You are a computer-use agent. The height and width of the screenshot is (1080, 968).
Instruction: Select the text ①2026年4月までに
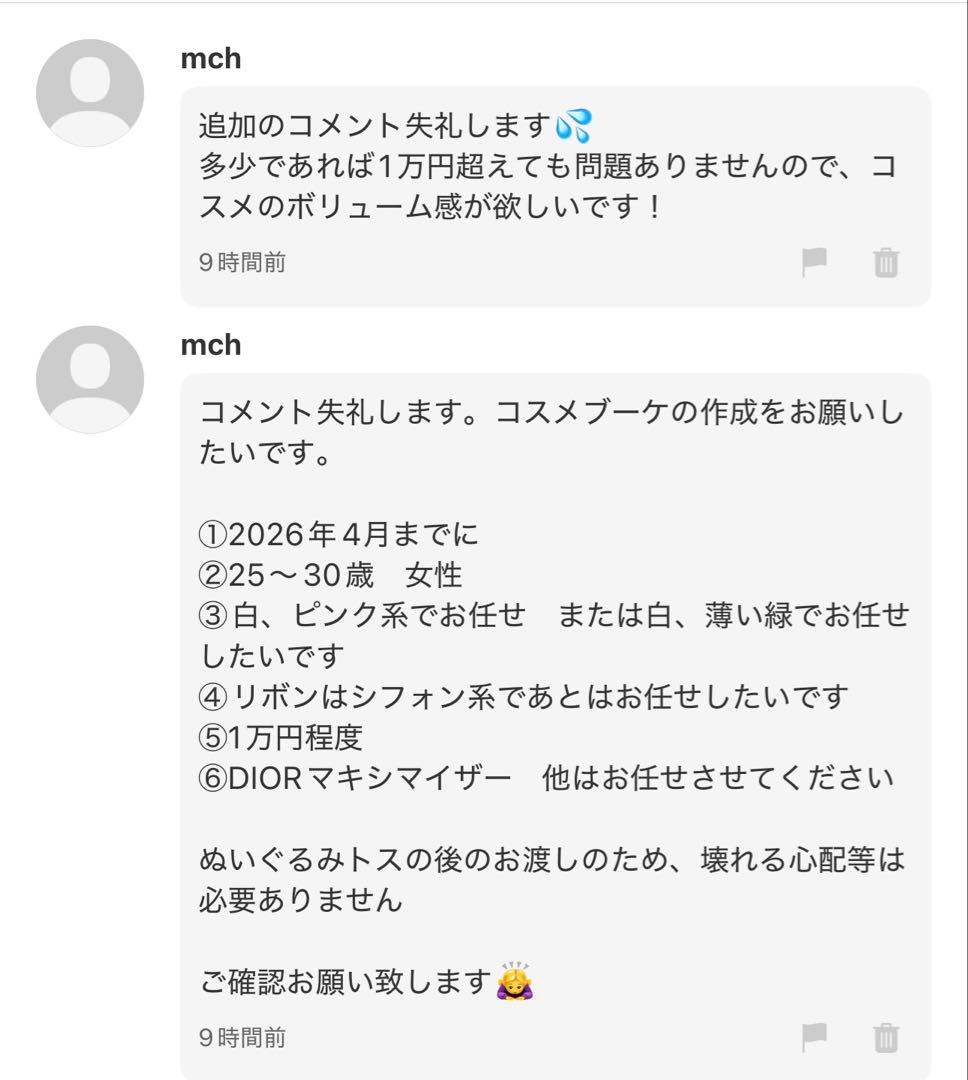(340, 534)
